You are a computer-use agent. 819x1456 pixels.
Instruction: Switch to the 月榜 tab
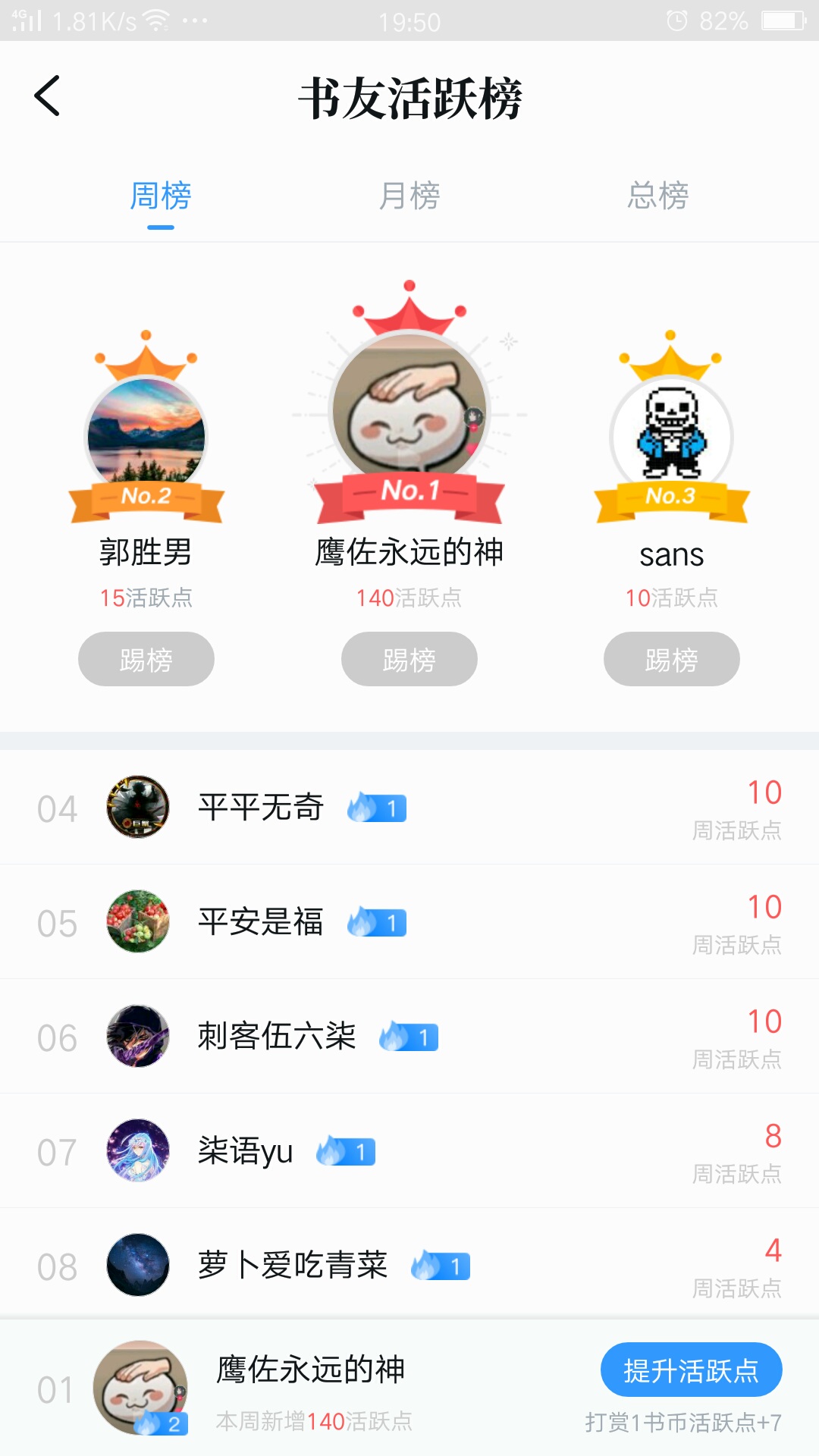click(x=409, y=196)
